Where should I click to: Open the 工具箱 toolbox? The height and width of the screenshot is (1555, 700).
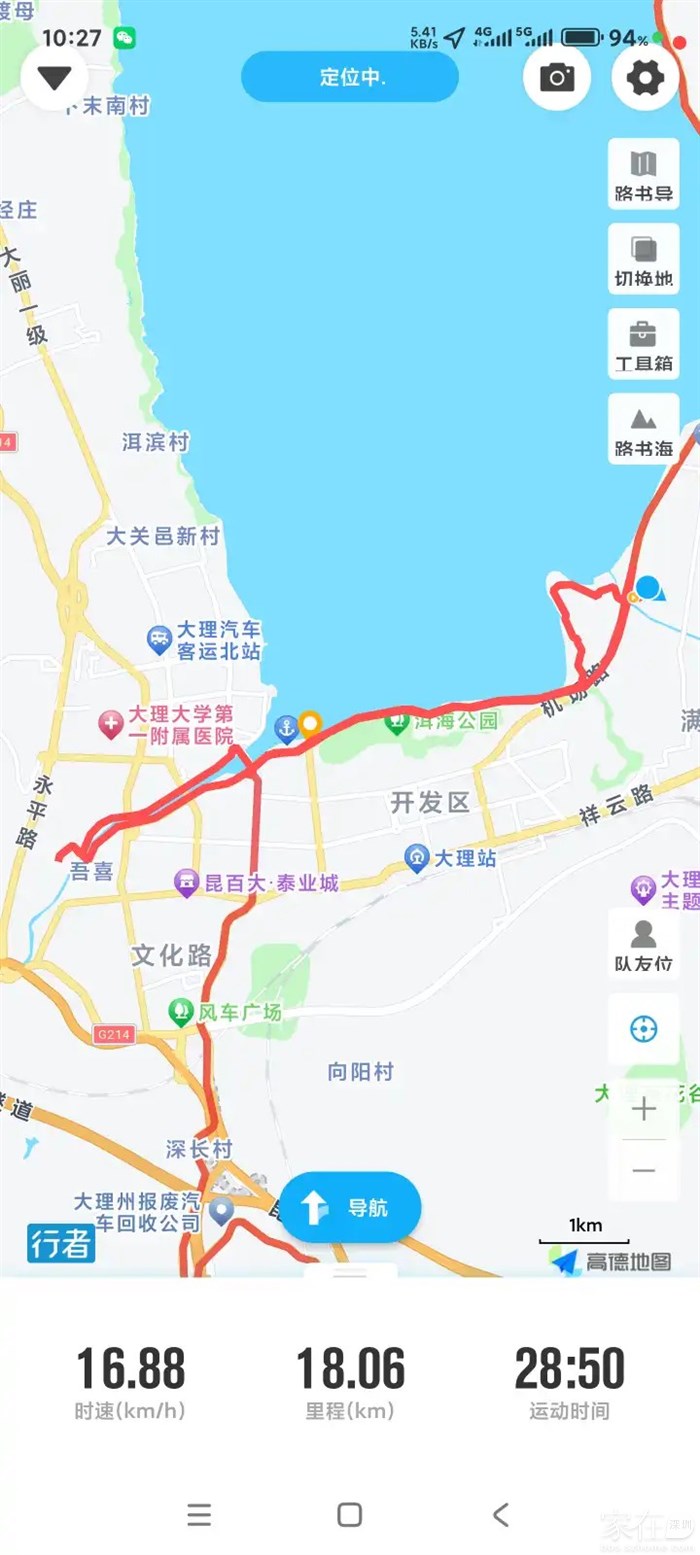pos(643,344)
